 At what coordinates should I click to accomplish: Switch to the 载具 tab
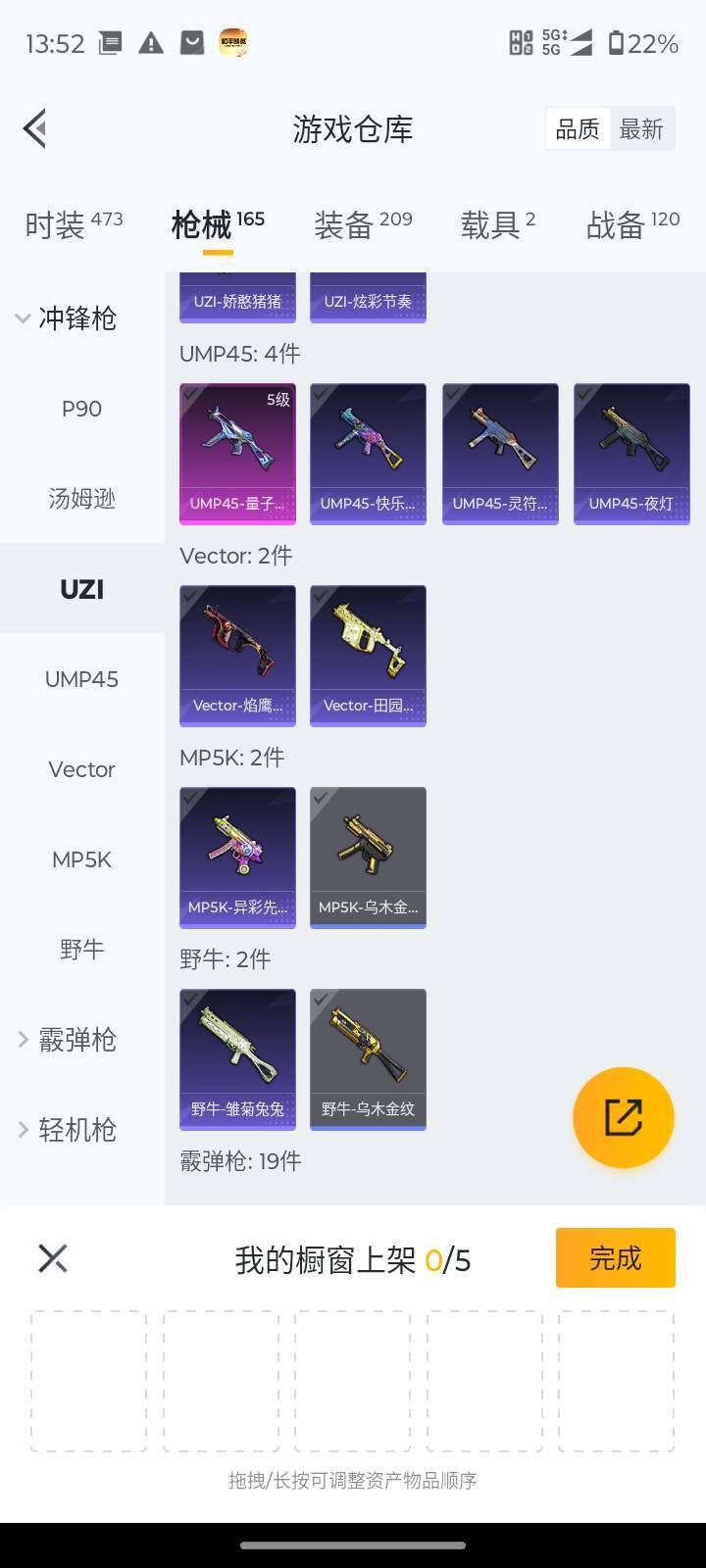[x=498, y=224]
